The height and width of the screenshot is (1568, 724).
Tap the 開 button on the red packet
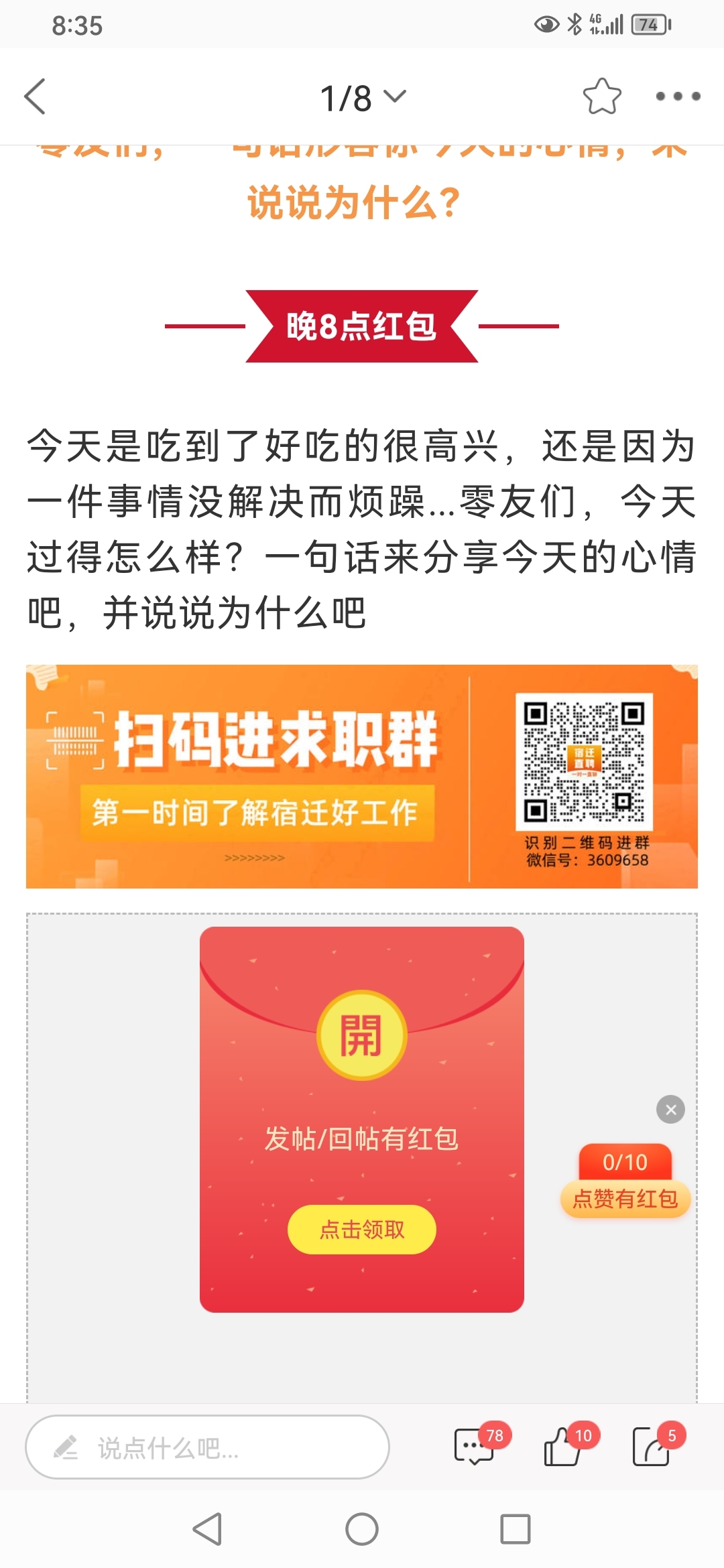pyautogui.click(x=361, y=1035)
